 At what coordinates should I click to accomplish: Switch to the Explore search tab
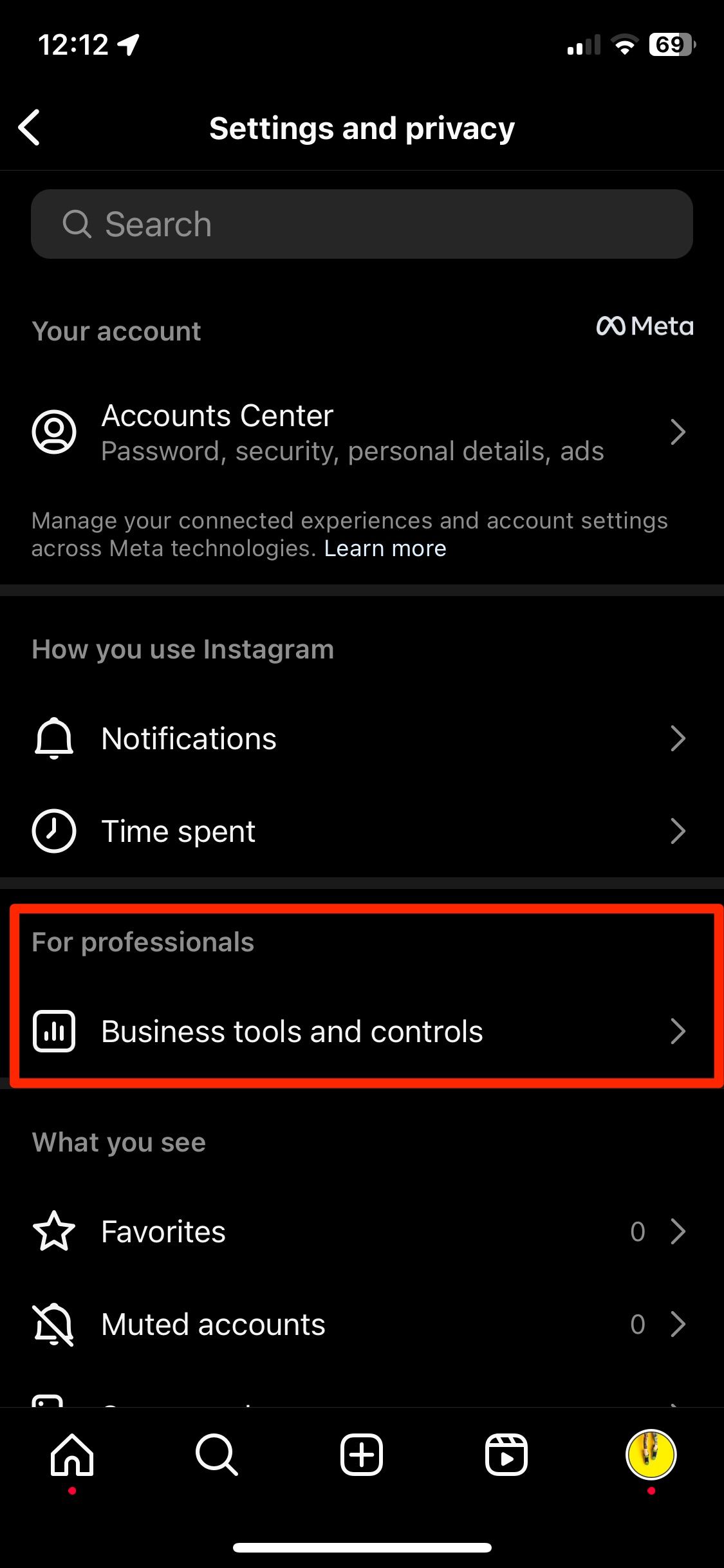pos(217,1455)
